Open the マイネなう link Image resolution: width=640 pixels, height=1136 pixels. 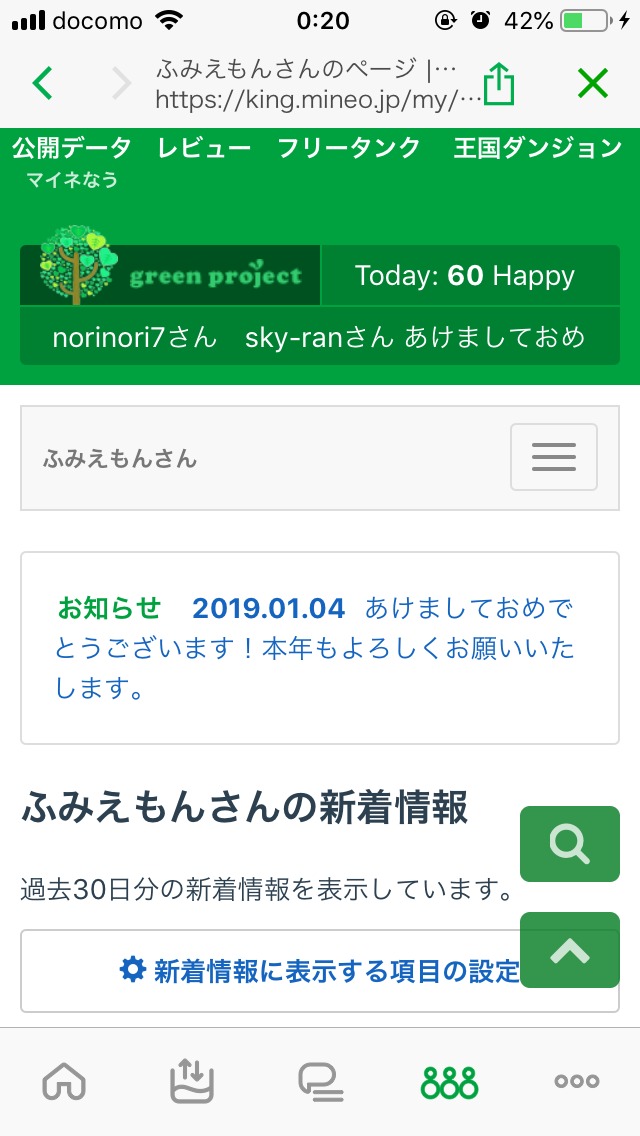pyautogui.click(x=71, y=180)
